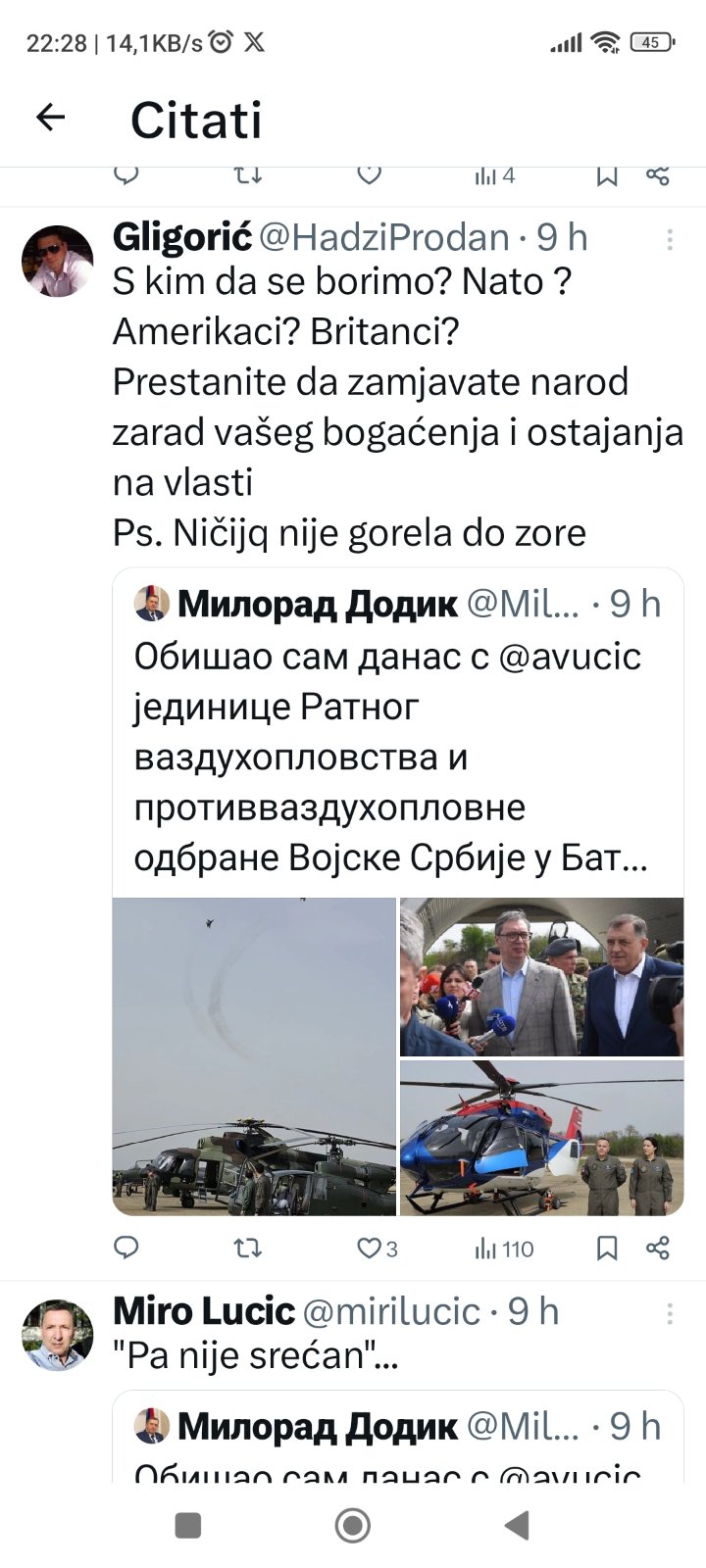Open the system recent apps view

[187, 1525]
